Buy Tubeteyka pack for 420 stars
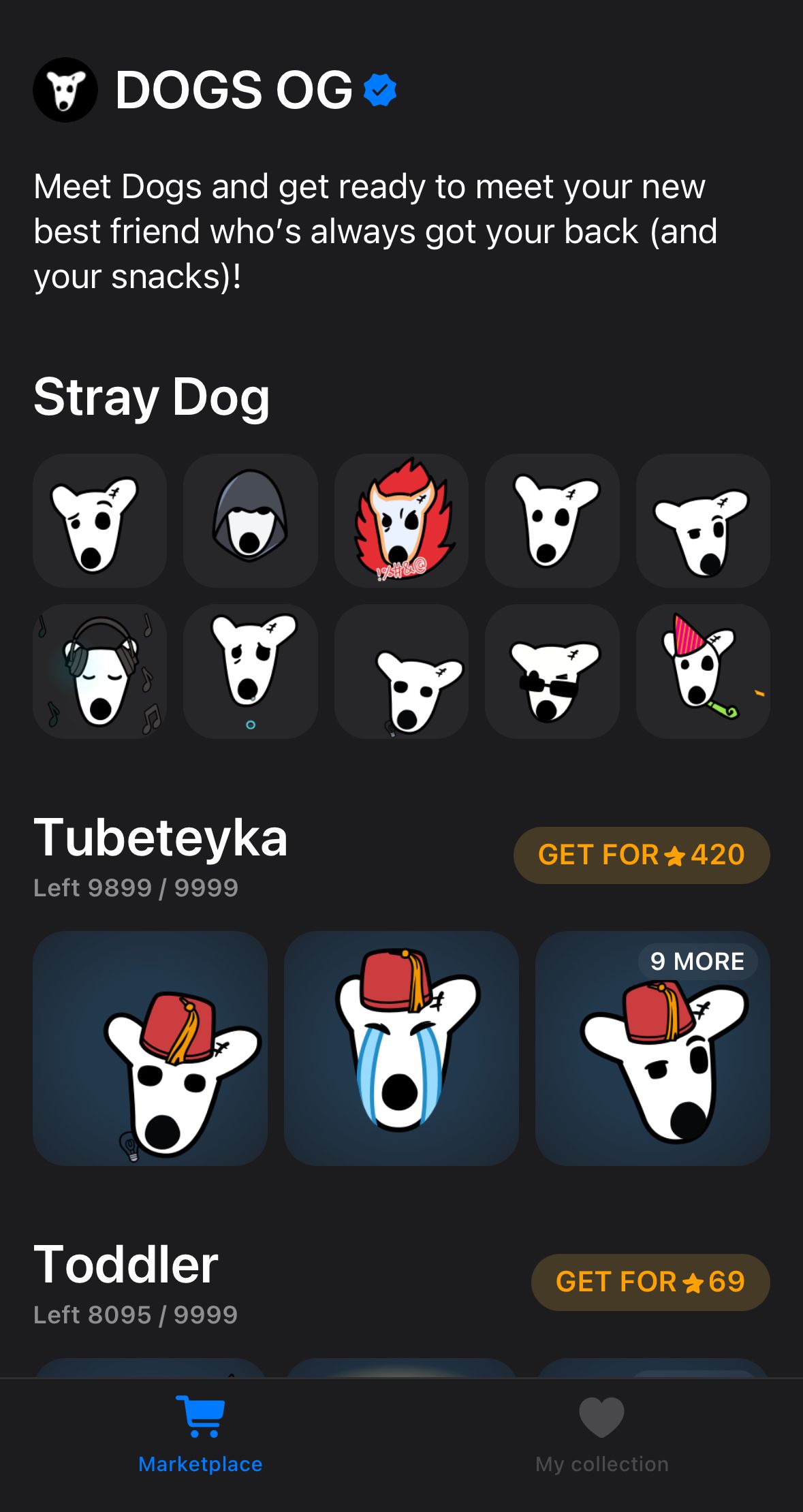The width and height of the screenshot is (803, 1512). (x=641, y=855)
